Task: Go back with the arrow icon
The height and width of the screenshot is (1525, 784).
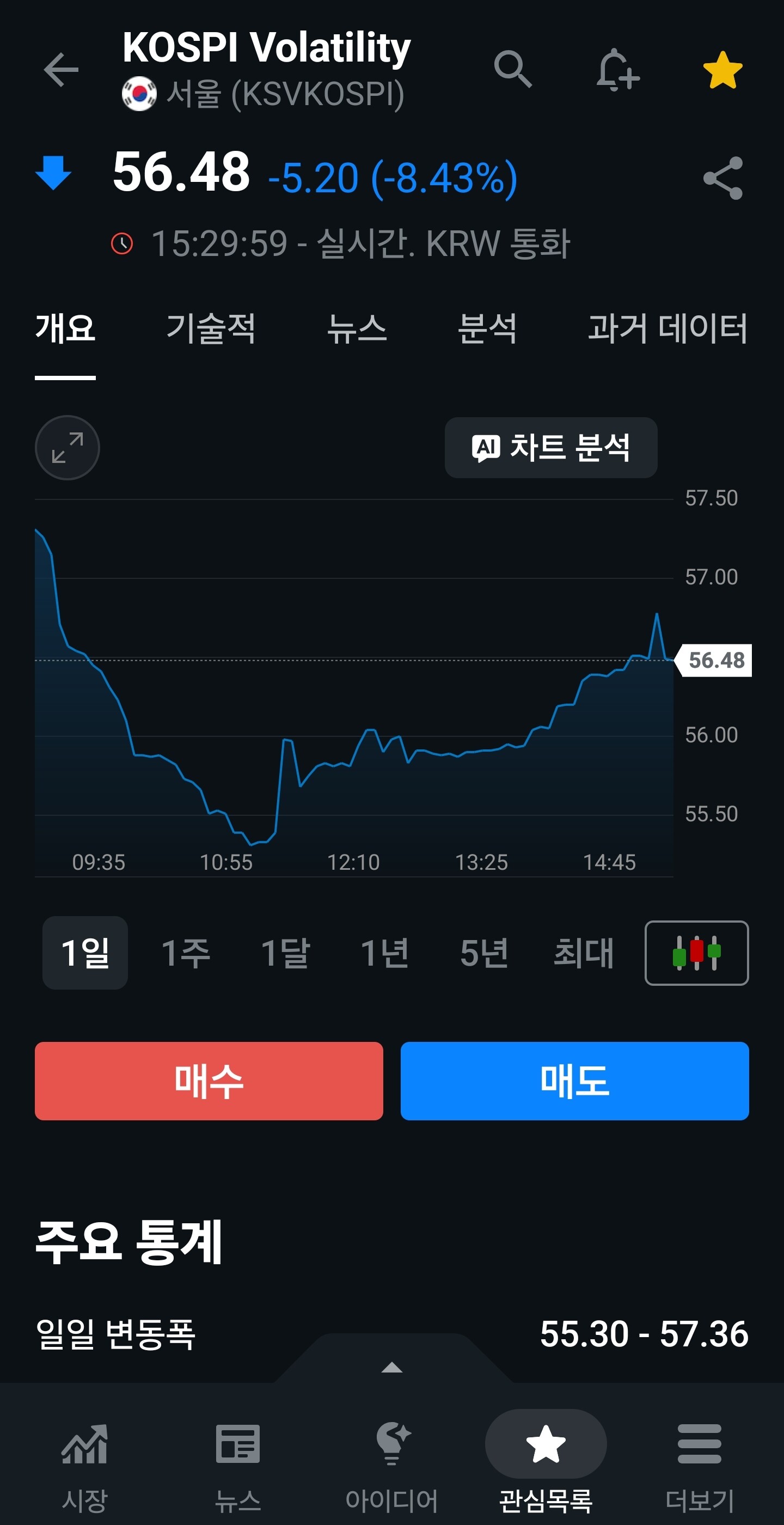Action: pos(61,70)
